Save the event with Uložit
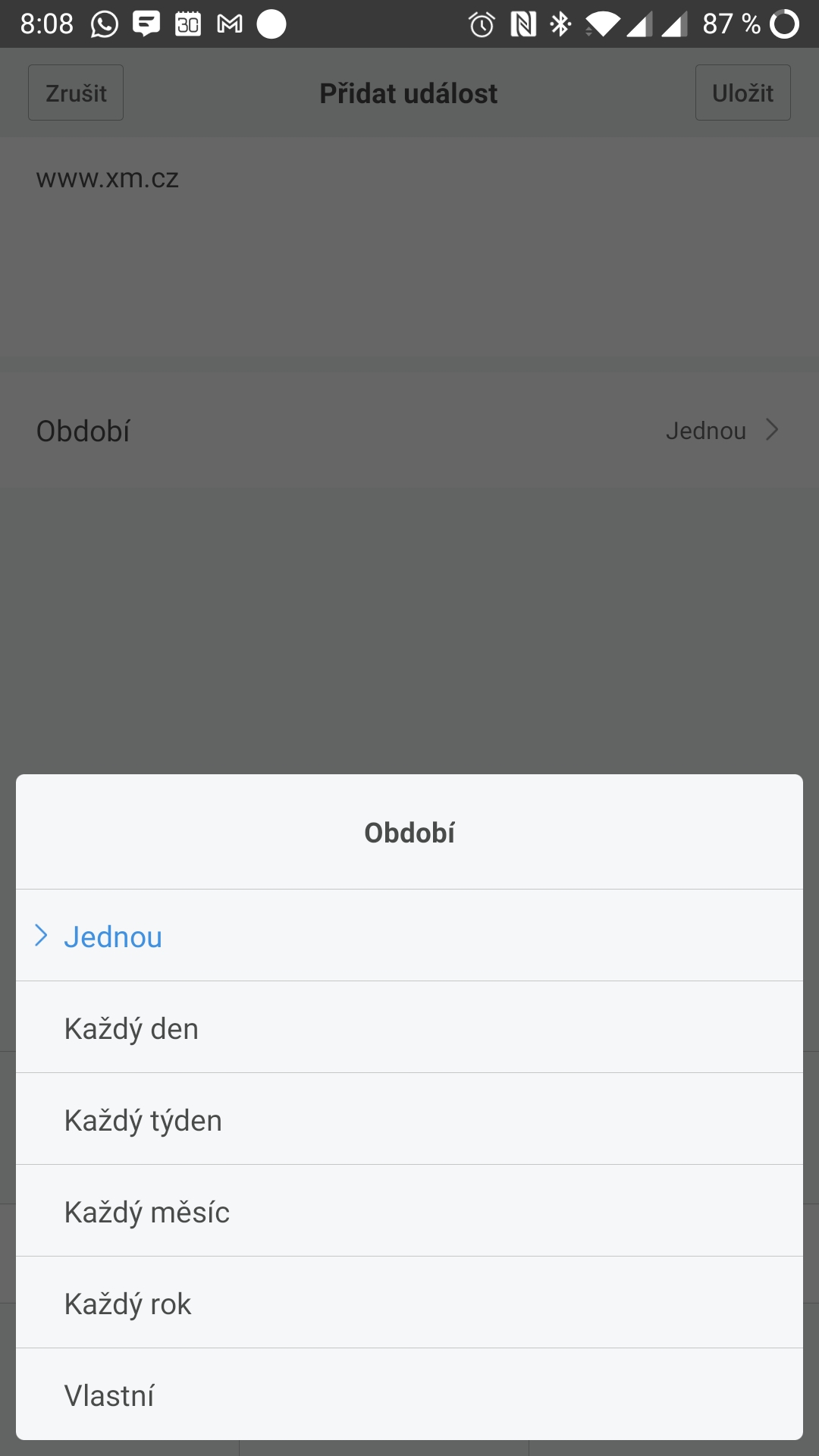The width and height of the screenshot is (819, 1456). 742,93
